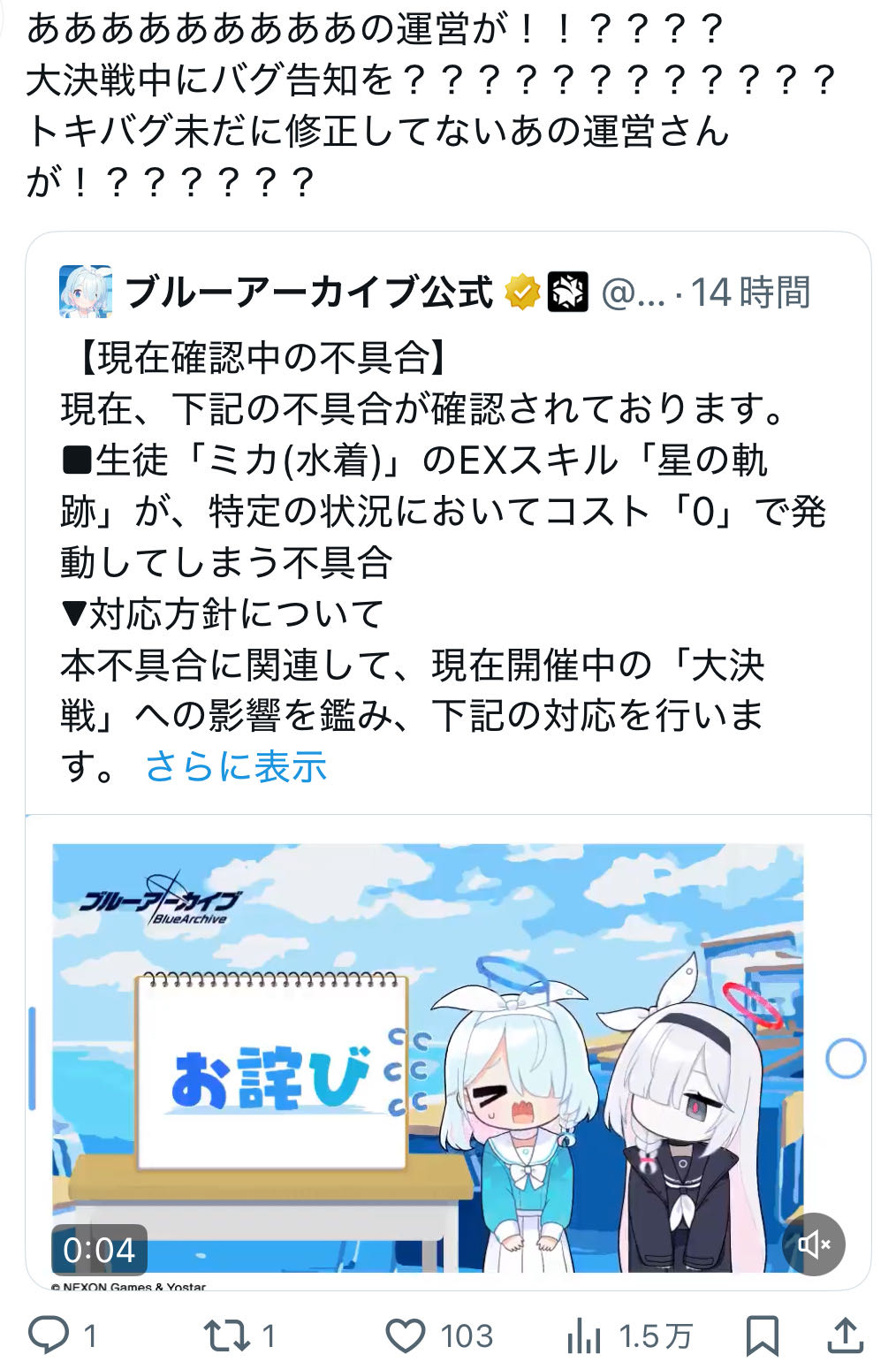The width and height of the screenshot is (896, 1362).
Task: Open ブルーアーカイブ公式 profile avatar
Action: pyautogui.click(x=86, y=292)
